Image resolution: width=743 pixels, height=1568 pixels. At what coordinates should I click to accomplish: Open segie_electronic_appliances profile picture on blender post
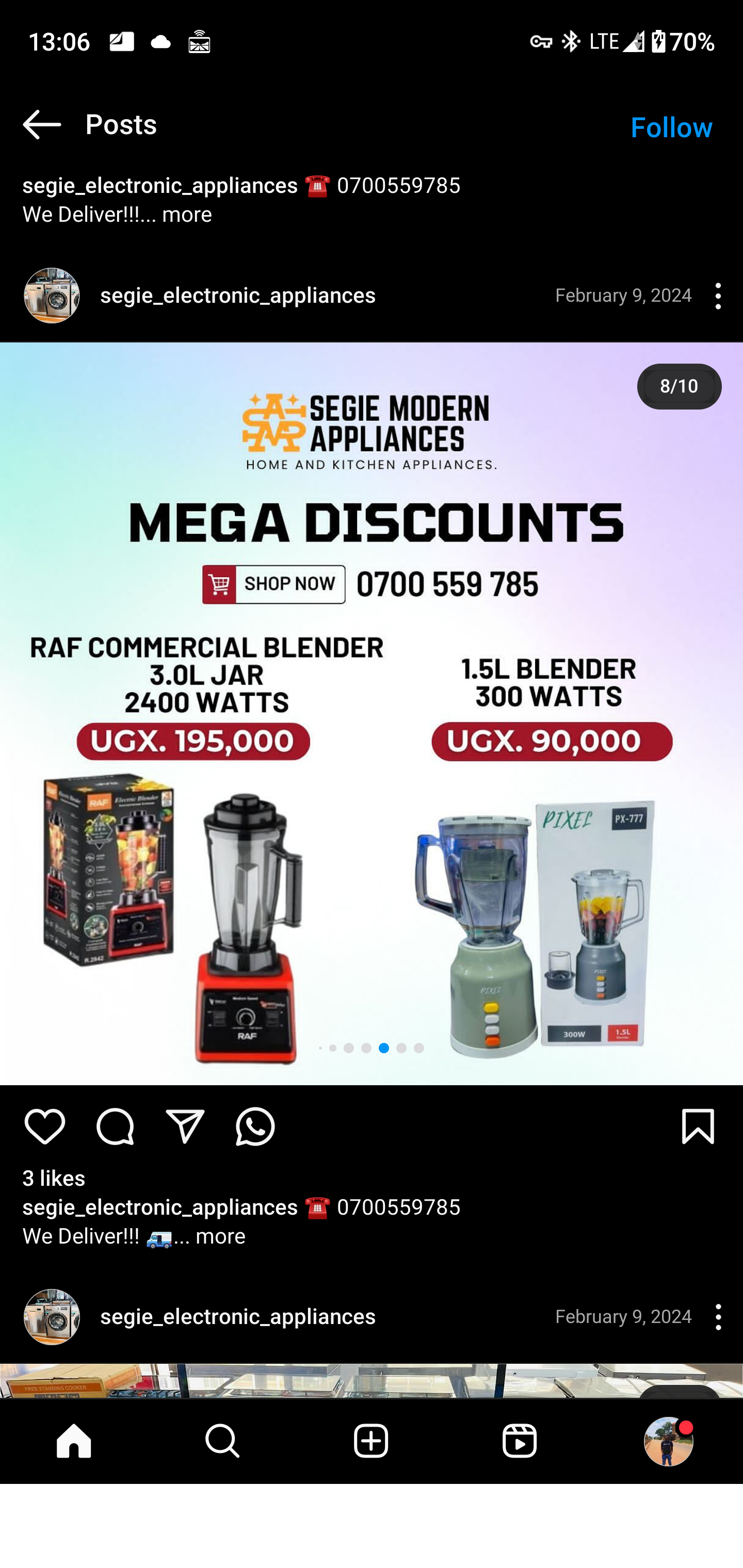[52, 296]
